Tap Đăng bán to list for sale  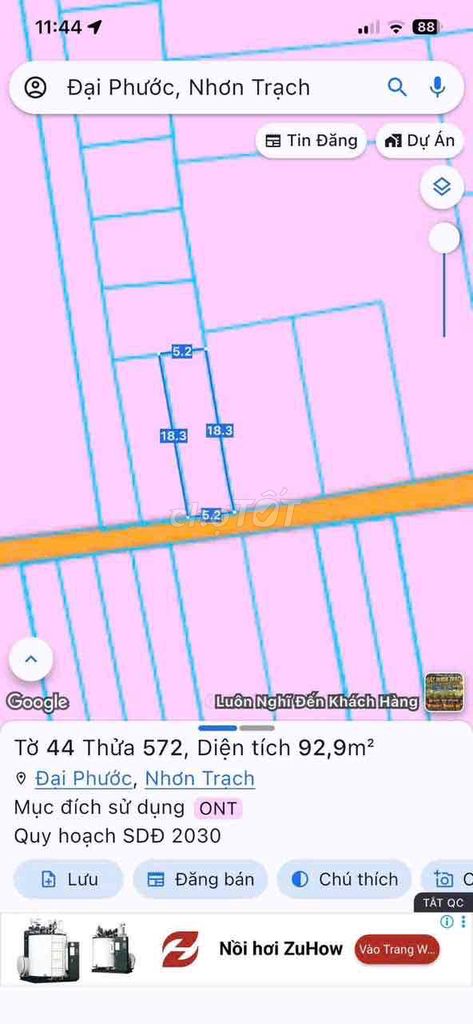(201, 879)
